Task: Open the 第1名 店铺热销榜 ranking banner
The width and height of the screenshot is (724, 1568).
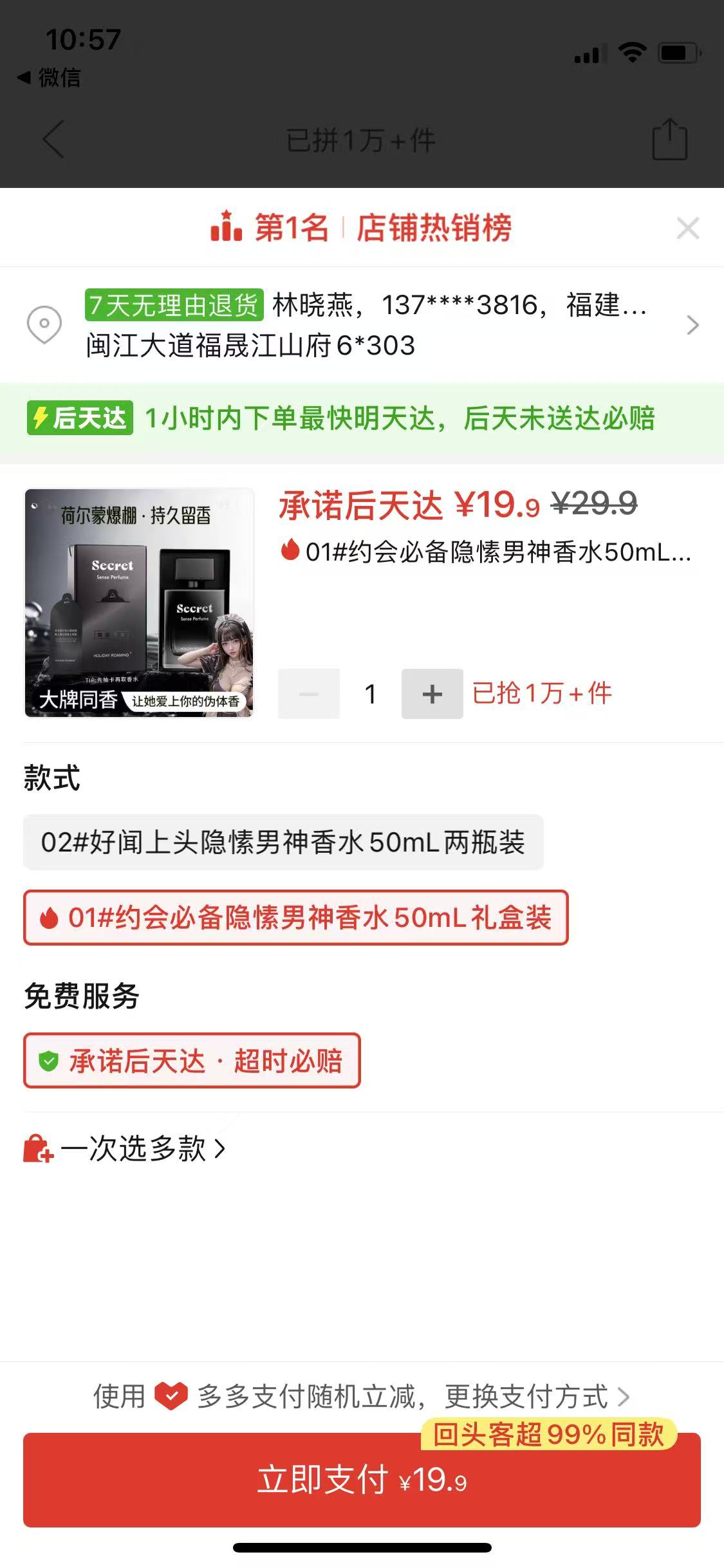Action: tap(362, 228)
